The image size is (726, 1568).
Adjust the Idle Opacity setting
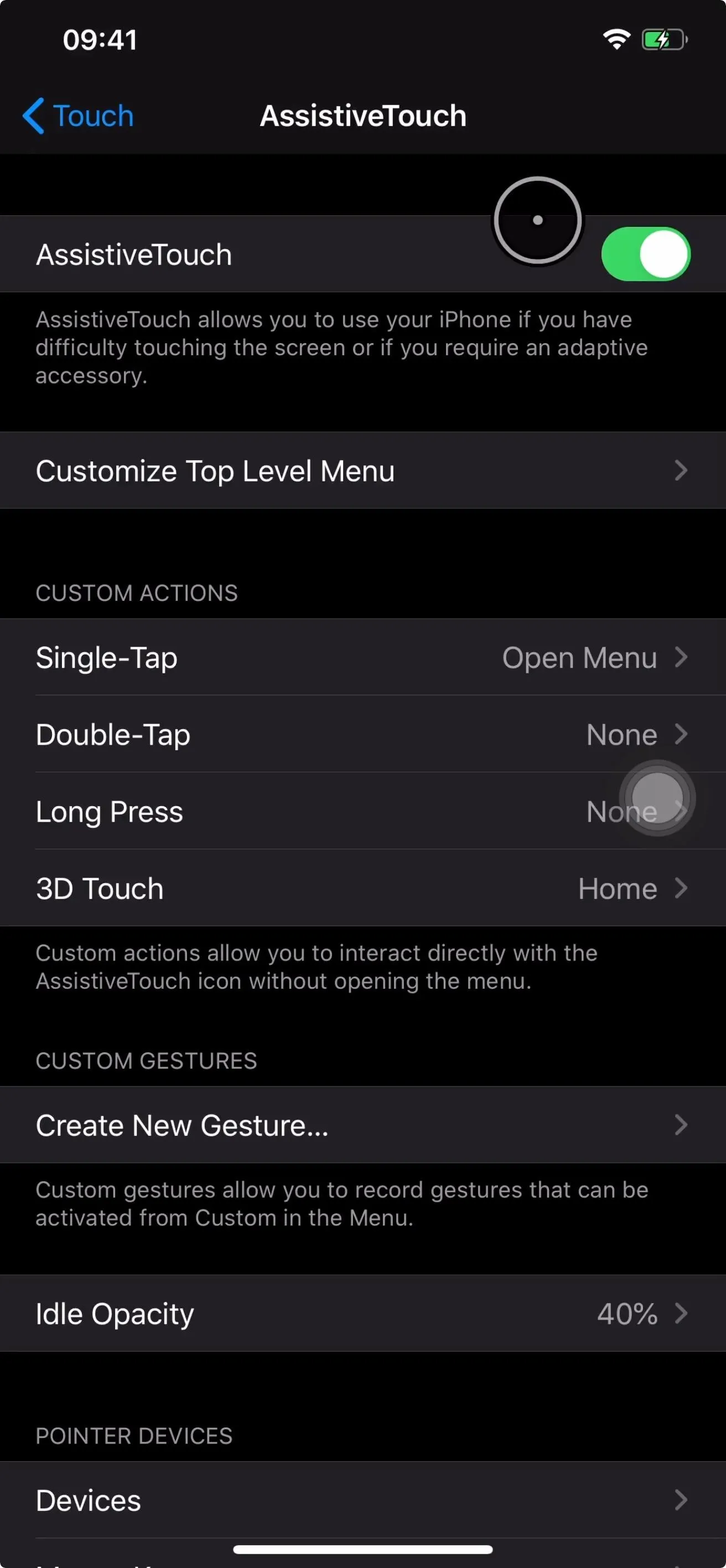pos(362,1313)
